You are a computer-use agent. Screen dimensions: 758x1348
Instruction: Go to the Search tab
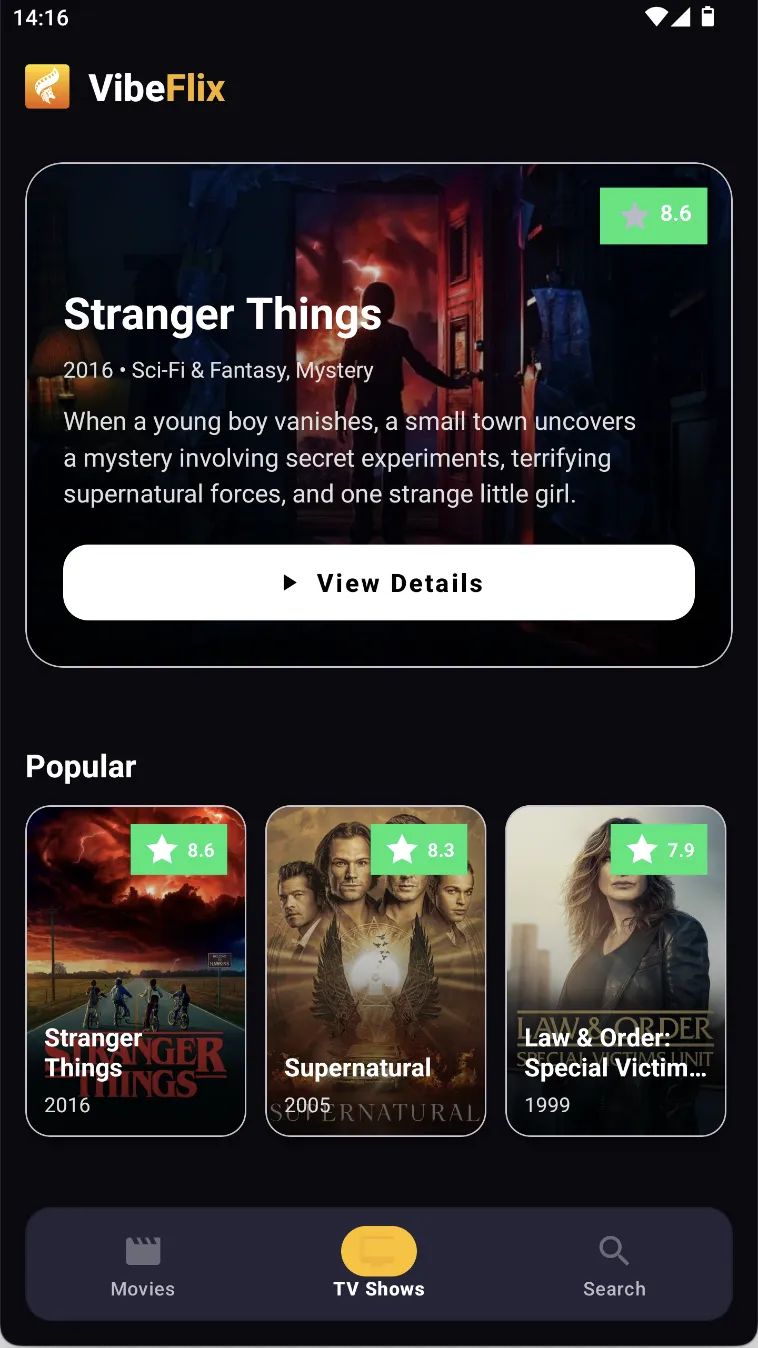click(614, 1265)
